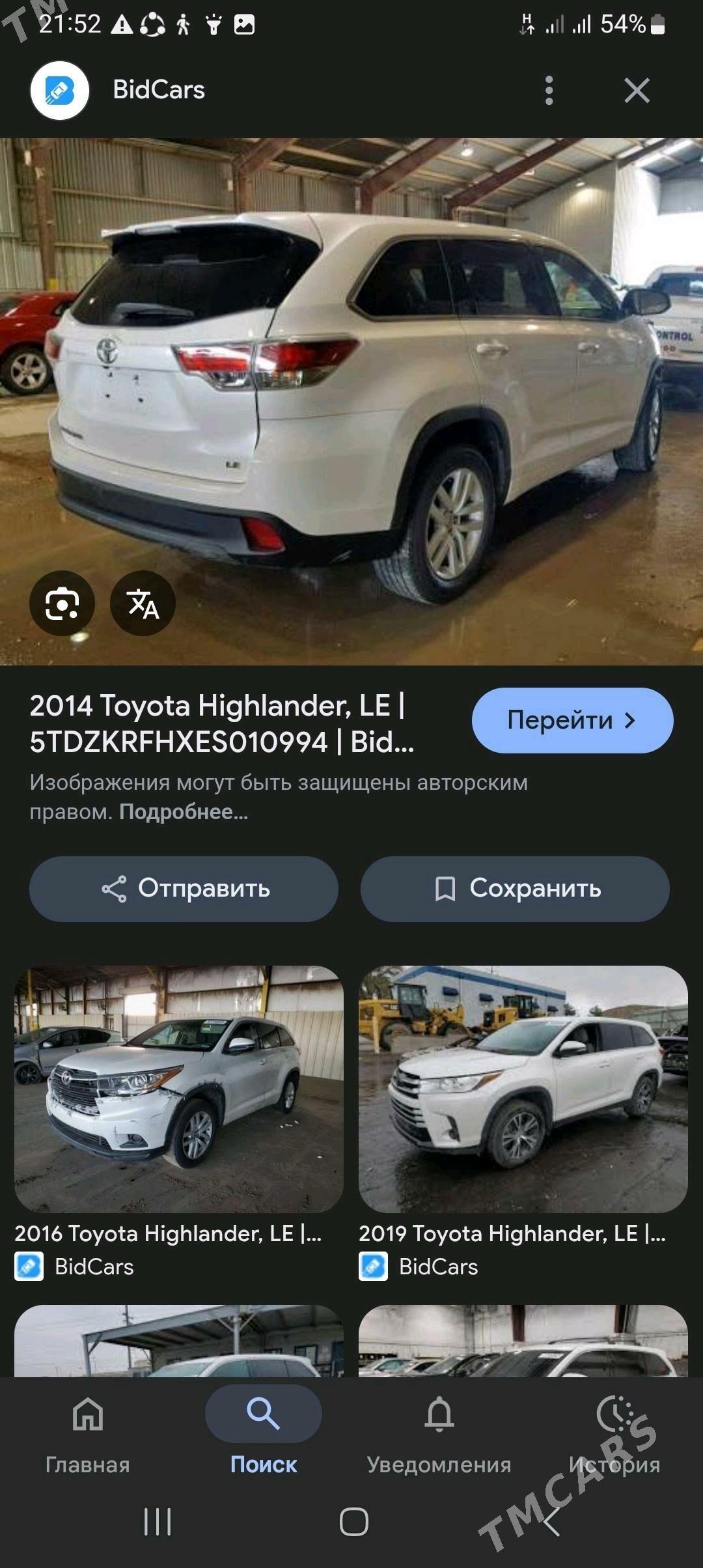Open the three-dot overflow menu
Image resolution: width=703 pixels, height=1568 pixels.
tap(549, 91)
